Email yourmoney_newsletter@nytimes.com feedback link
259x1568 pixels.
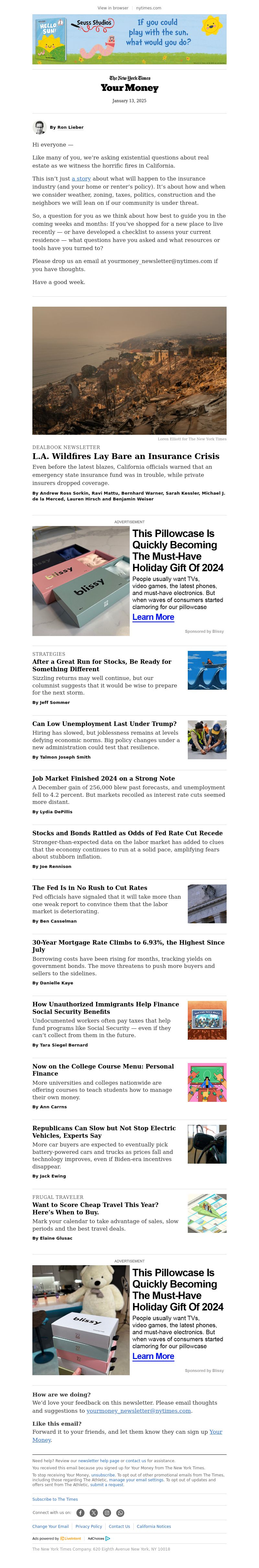138,1410
